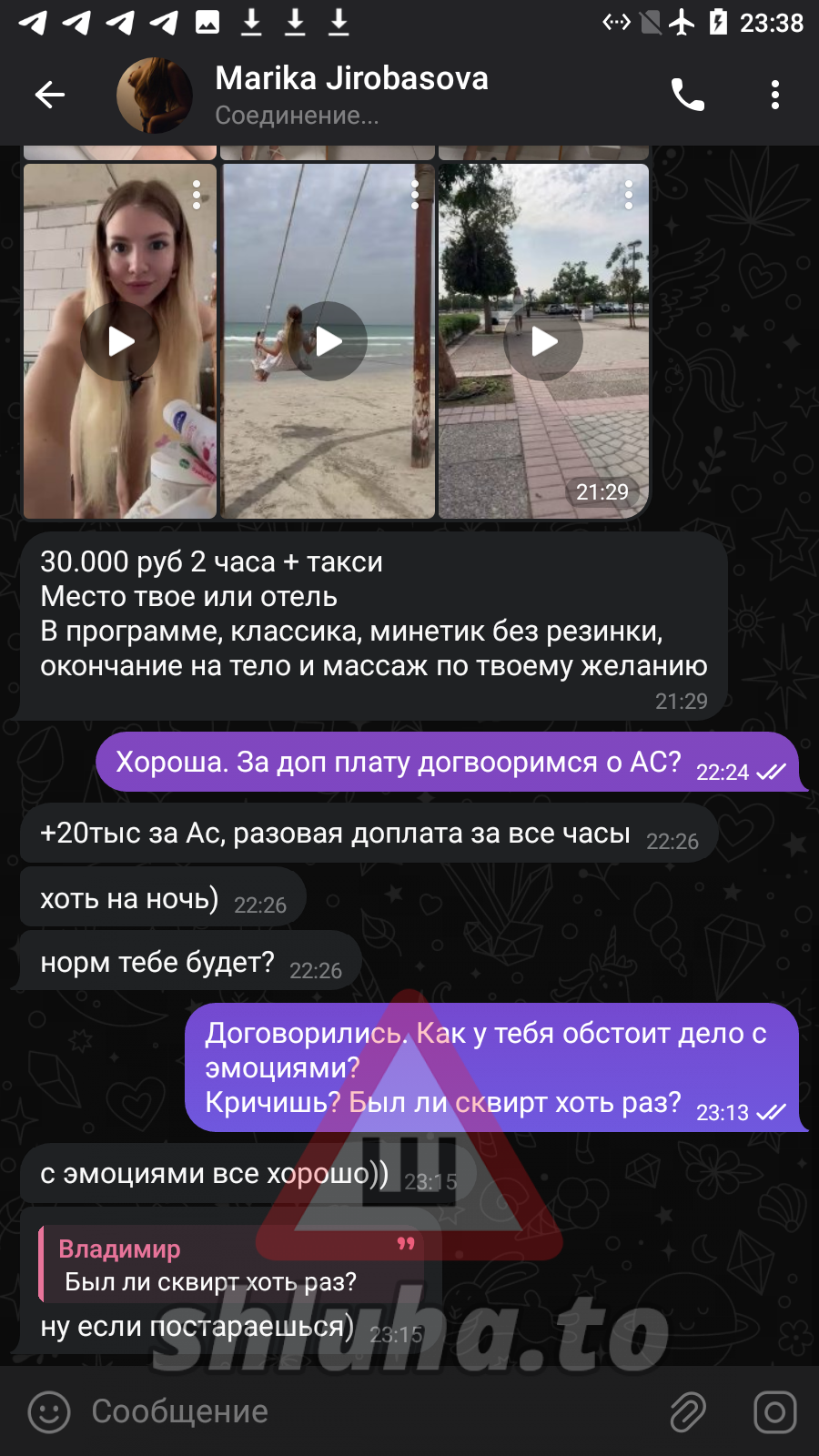
Task: Focus the Сообщение text field
Action: (x=364, y=1412)
